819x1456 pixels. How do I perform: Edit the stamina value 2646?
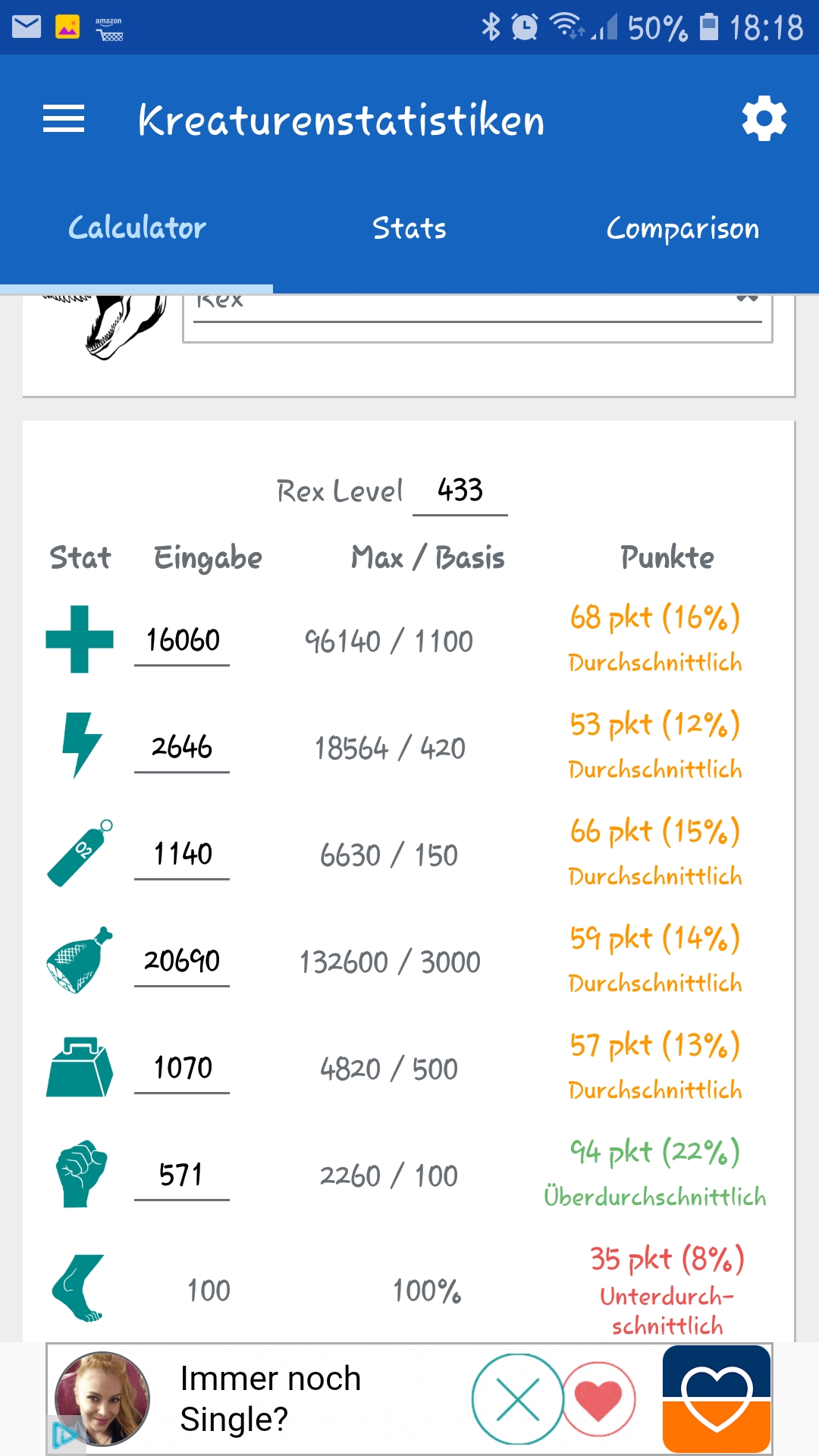pos(182,748)
